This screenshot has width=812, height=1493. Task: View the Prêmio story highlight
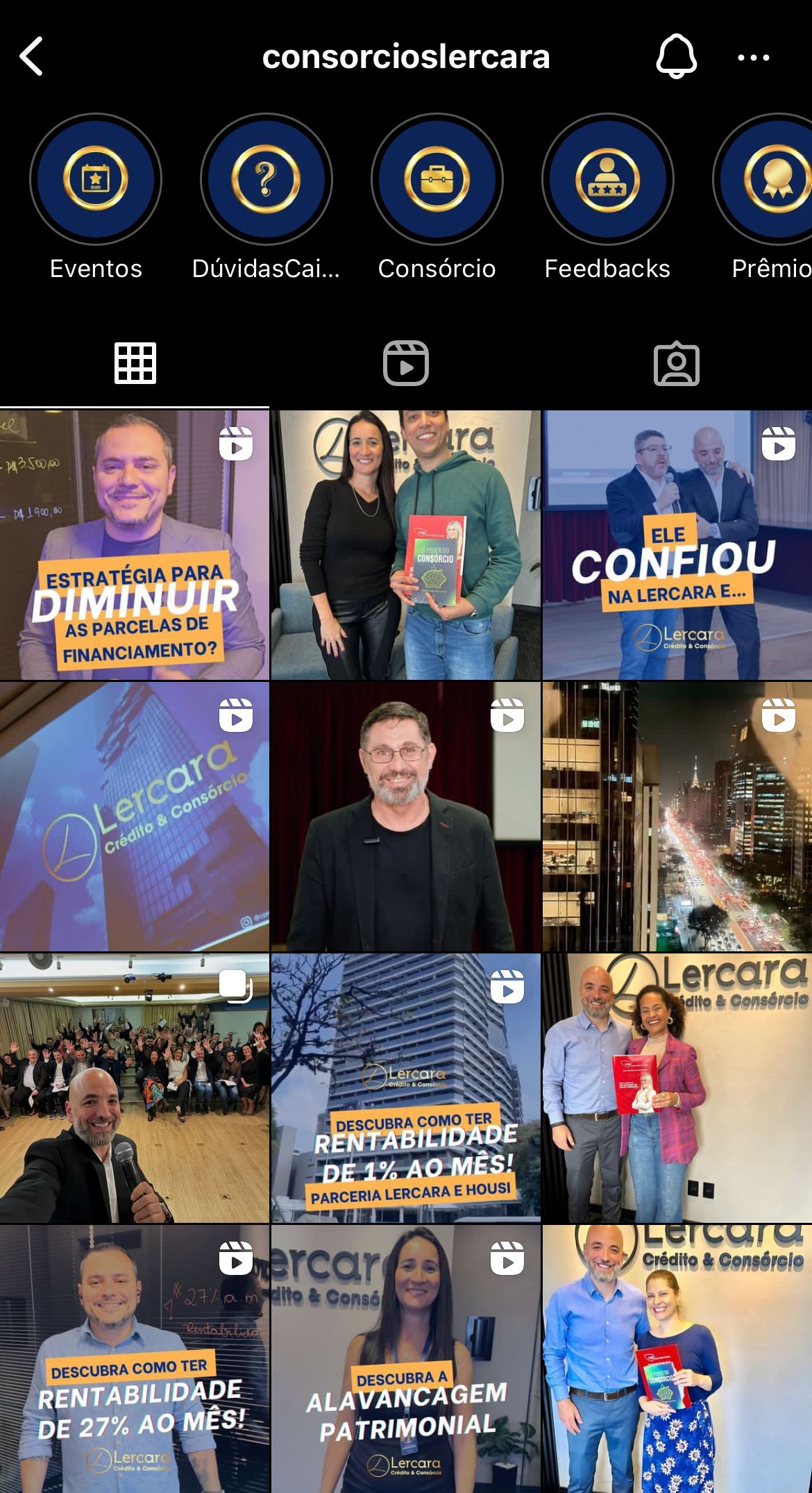(x=770, y=179)
